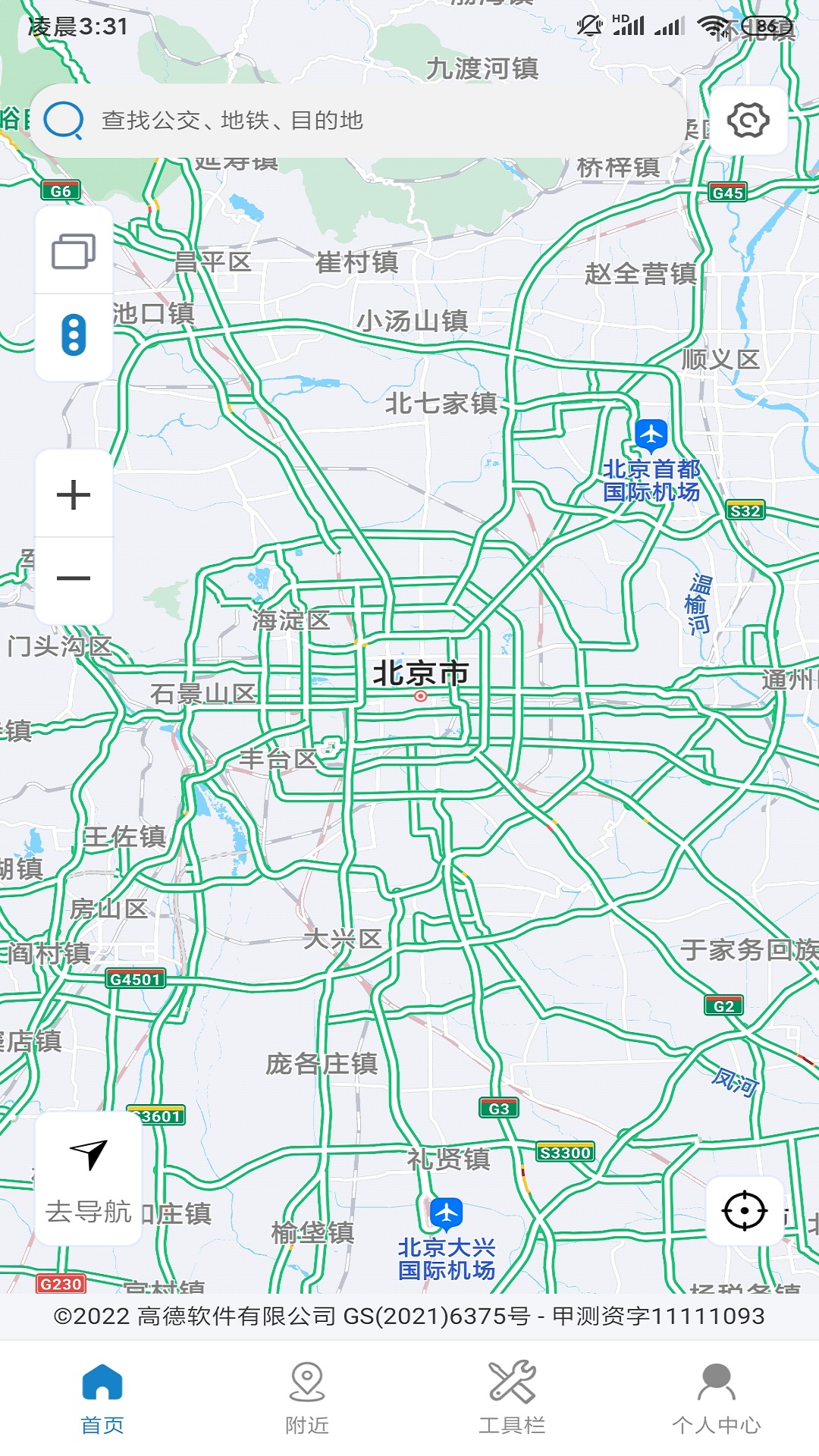Center map on my current location
The width and height of the screenshot is (819, 1456).
click(744, 1211)
